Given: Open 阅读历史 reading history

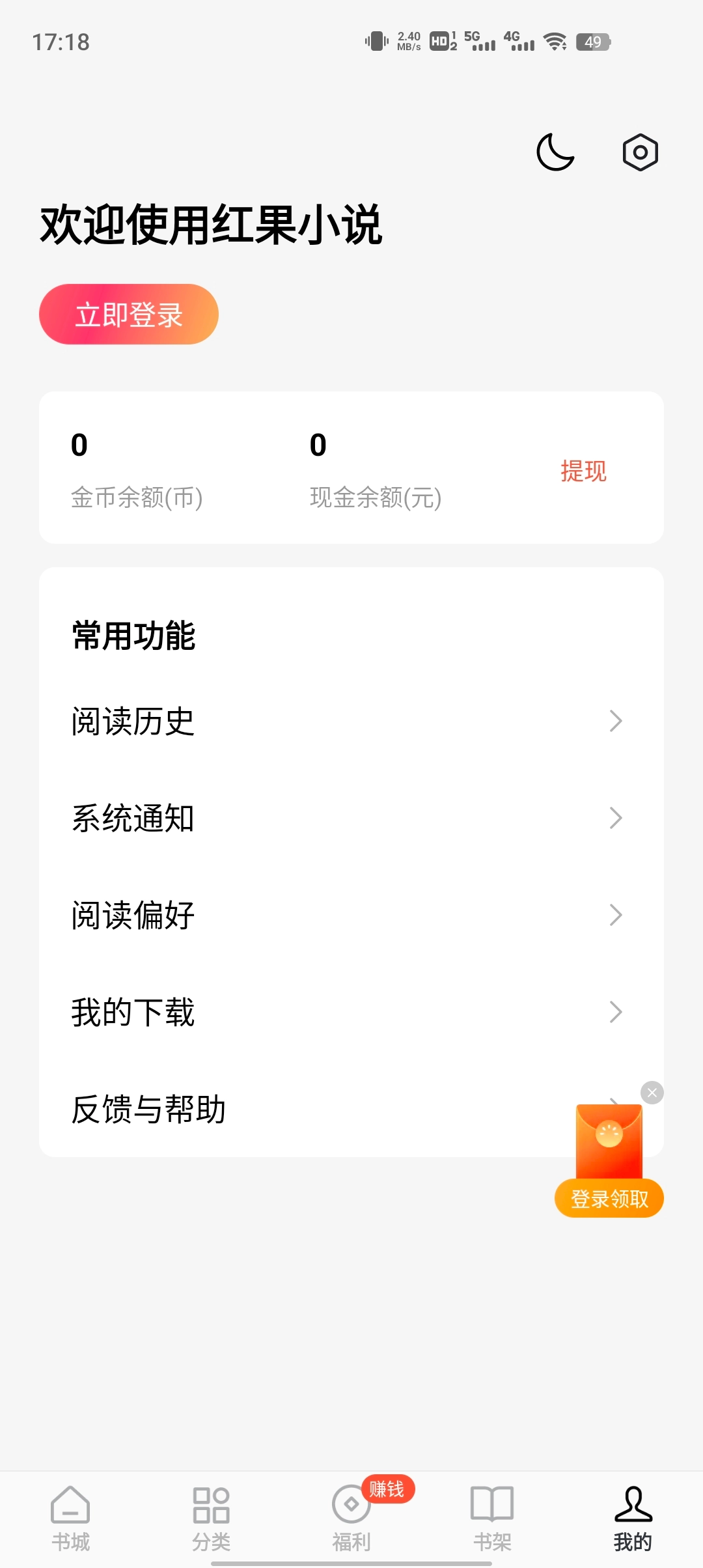Looking at the screenshot, I should click(345, 721).
